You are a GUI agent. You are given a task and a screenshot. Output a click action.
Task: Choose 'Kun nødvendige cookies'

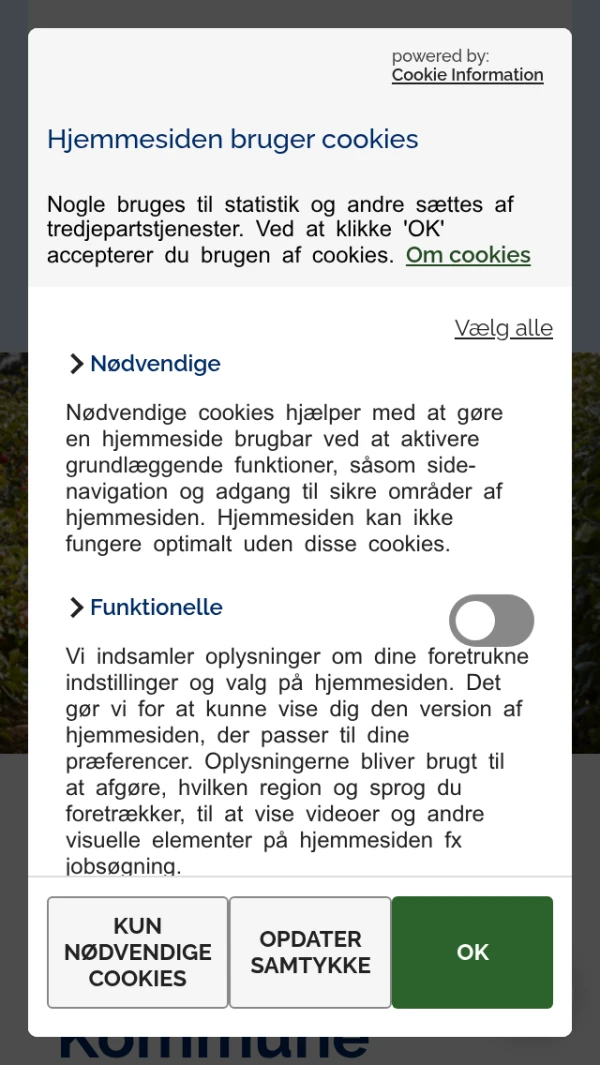point(138,952)
